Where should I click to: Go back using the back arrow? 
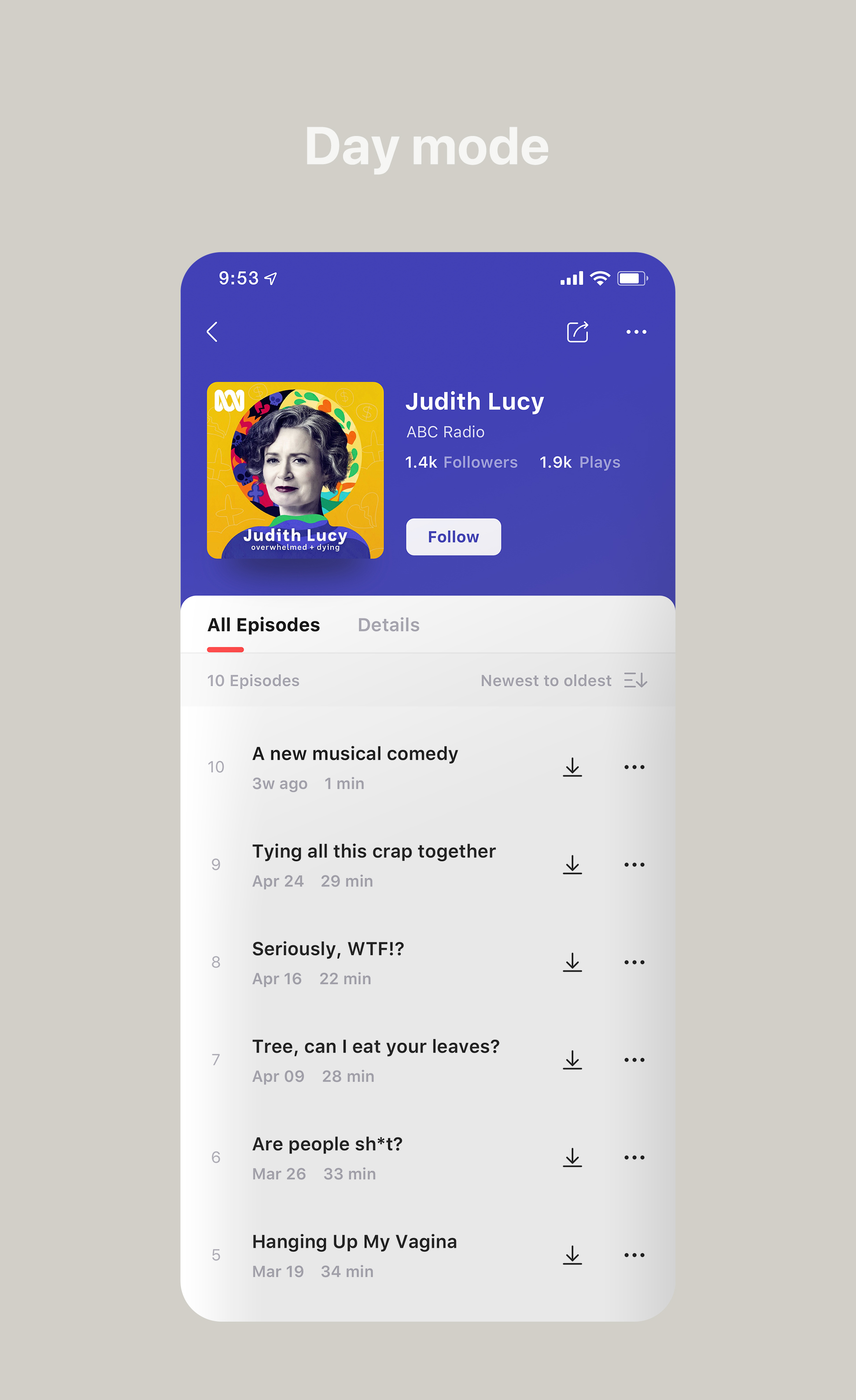pos(213,332)
